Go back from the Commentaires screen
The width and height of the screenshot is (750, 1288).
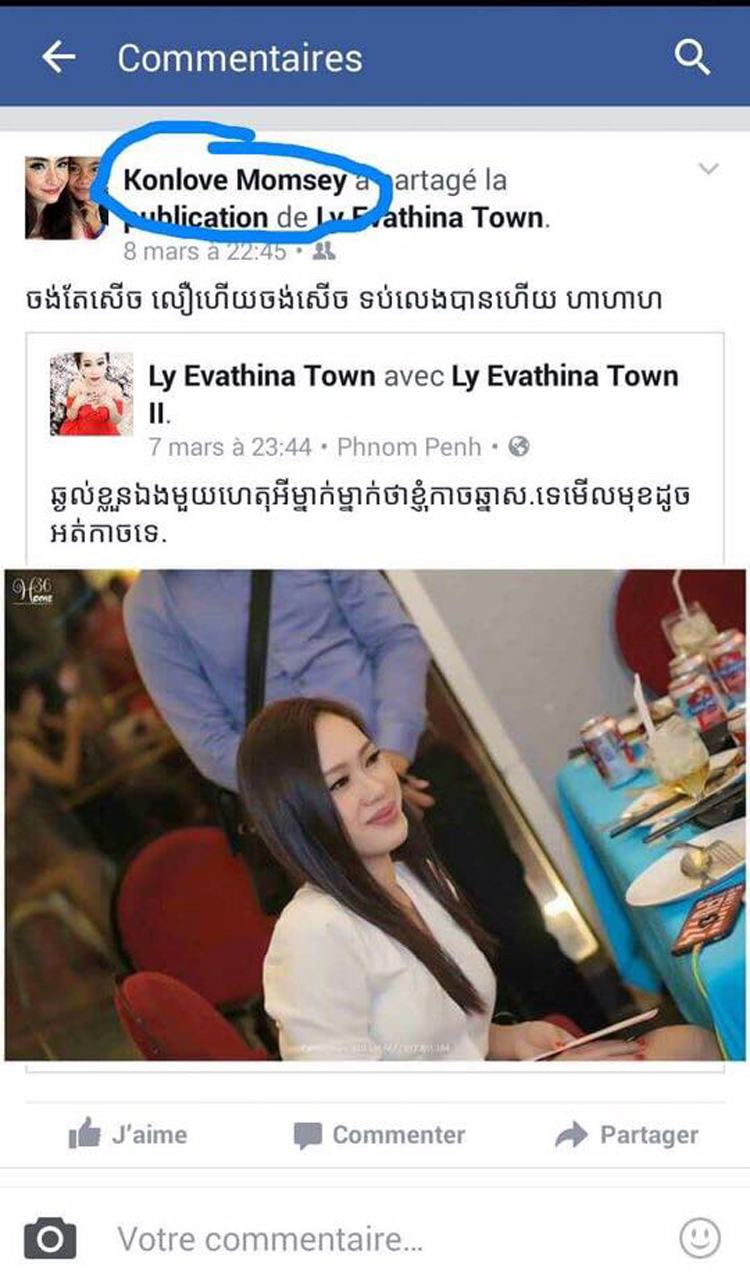point(58,58)
